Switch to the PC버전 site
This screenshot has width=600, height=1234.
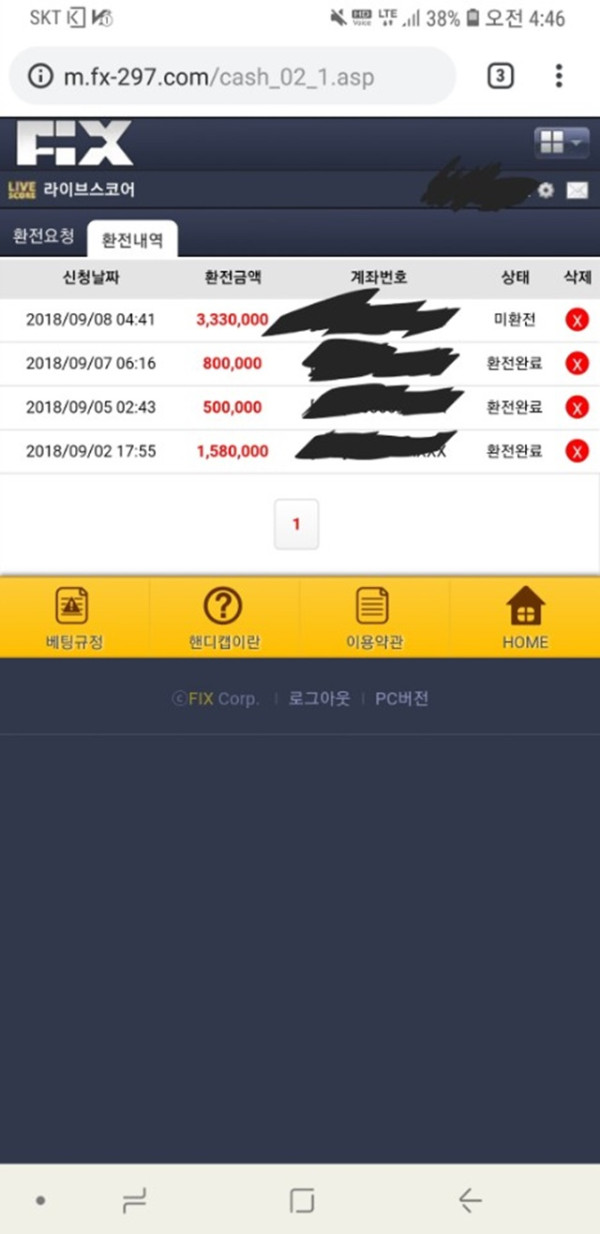point(401,699)
